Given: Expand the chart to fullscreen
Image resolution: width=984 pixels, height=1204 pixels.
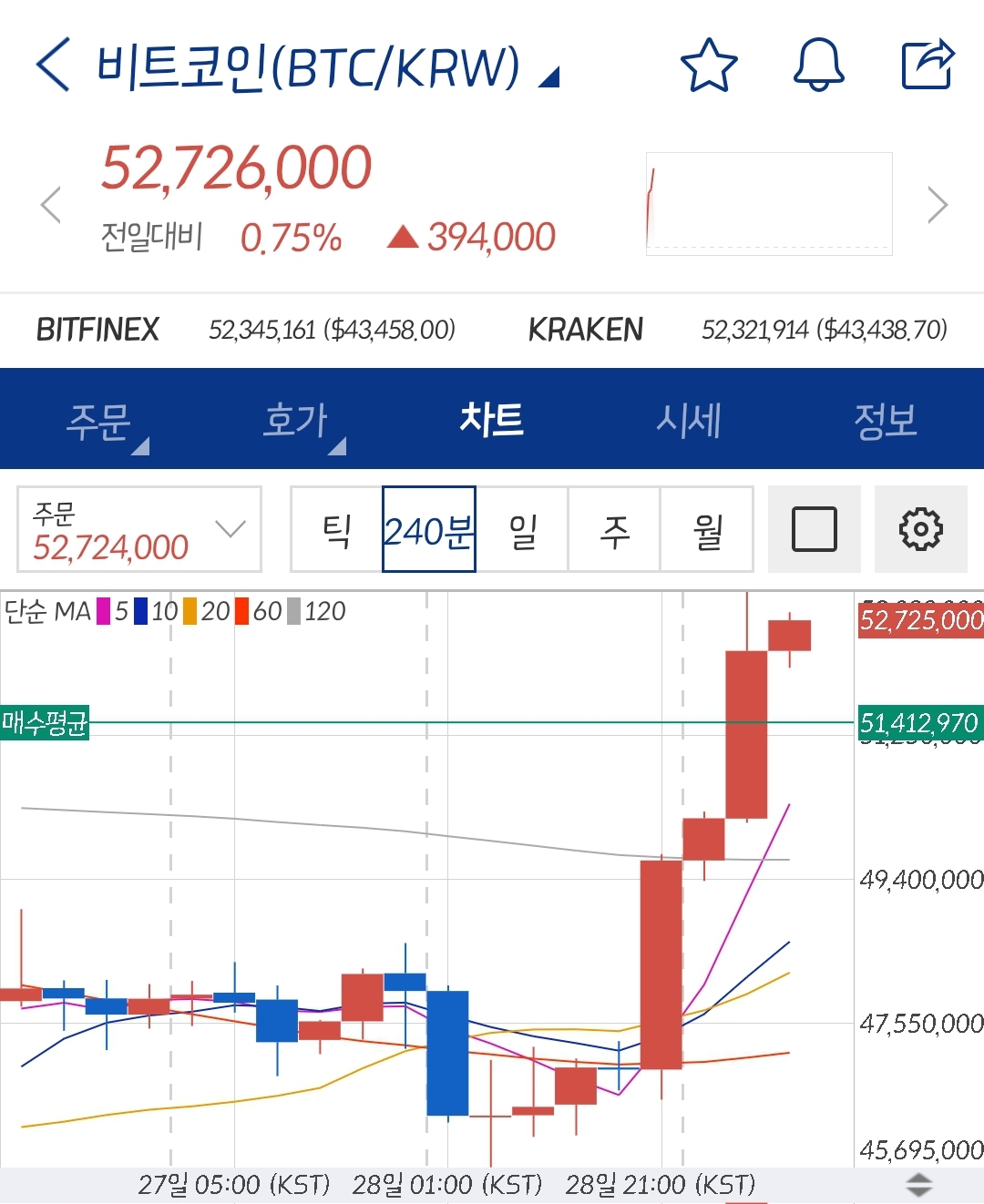Looking at the screenshot, I should tap(815, 529).
